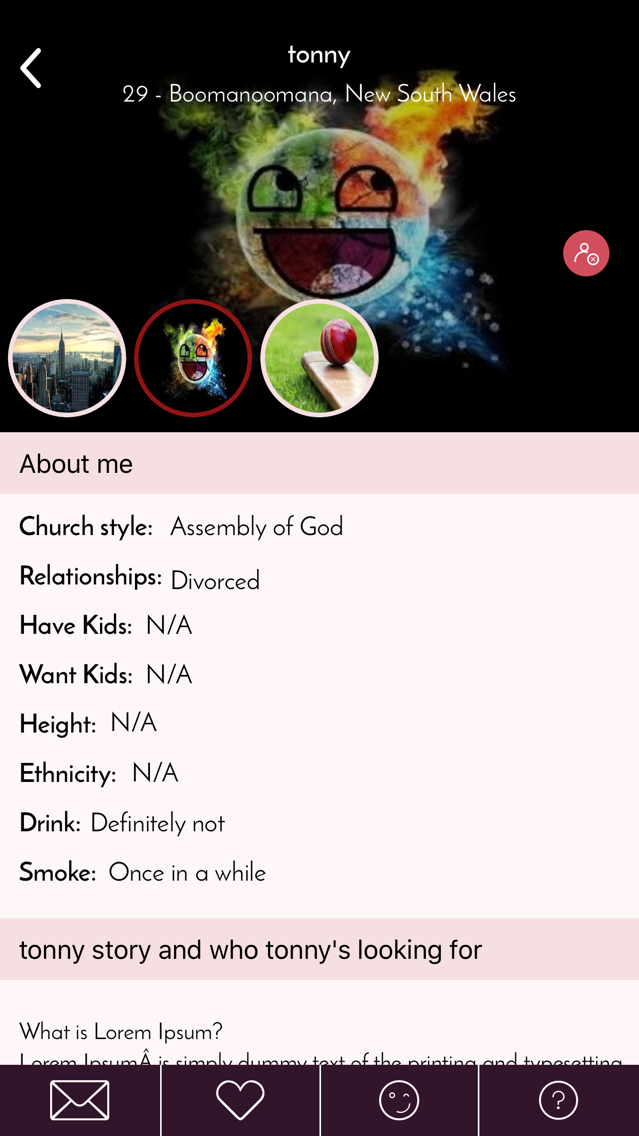The width and height of the screenshot is (639, 1136).
Task: Open the question mark icon
Action: click(x=558, y=1100)
